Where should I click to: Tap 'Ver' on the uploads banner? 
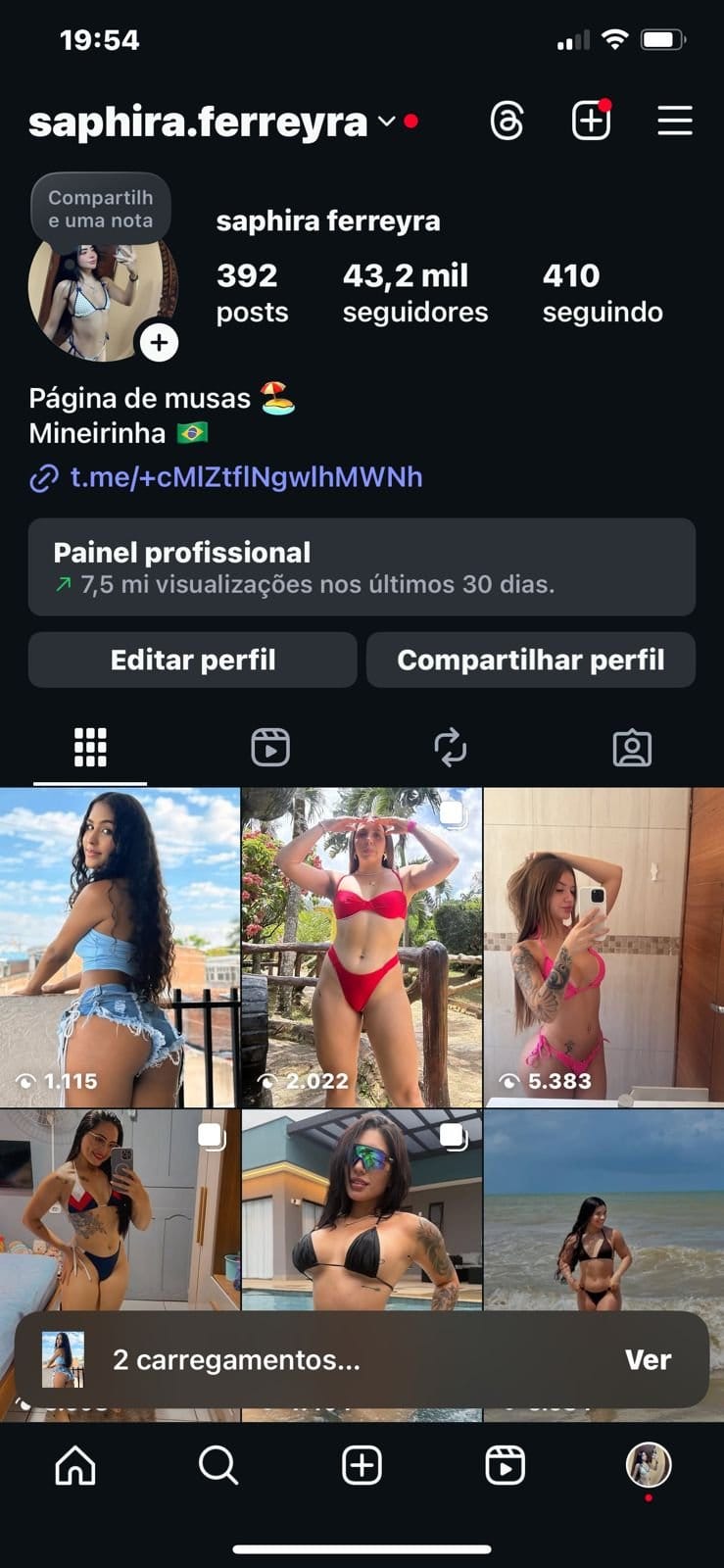[x=647, y=1359]
